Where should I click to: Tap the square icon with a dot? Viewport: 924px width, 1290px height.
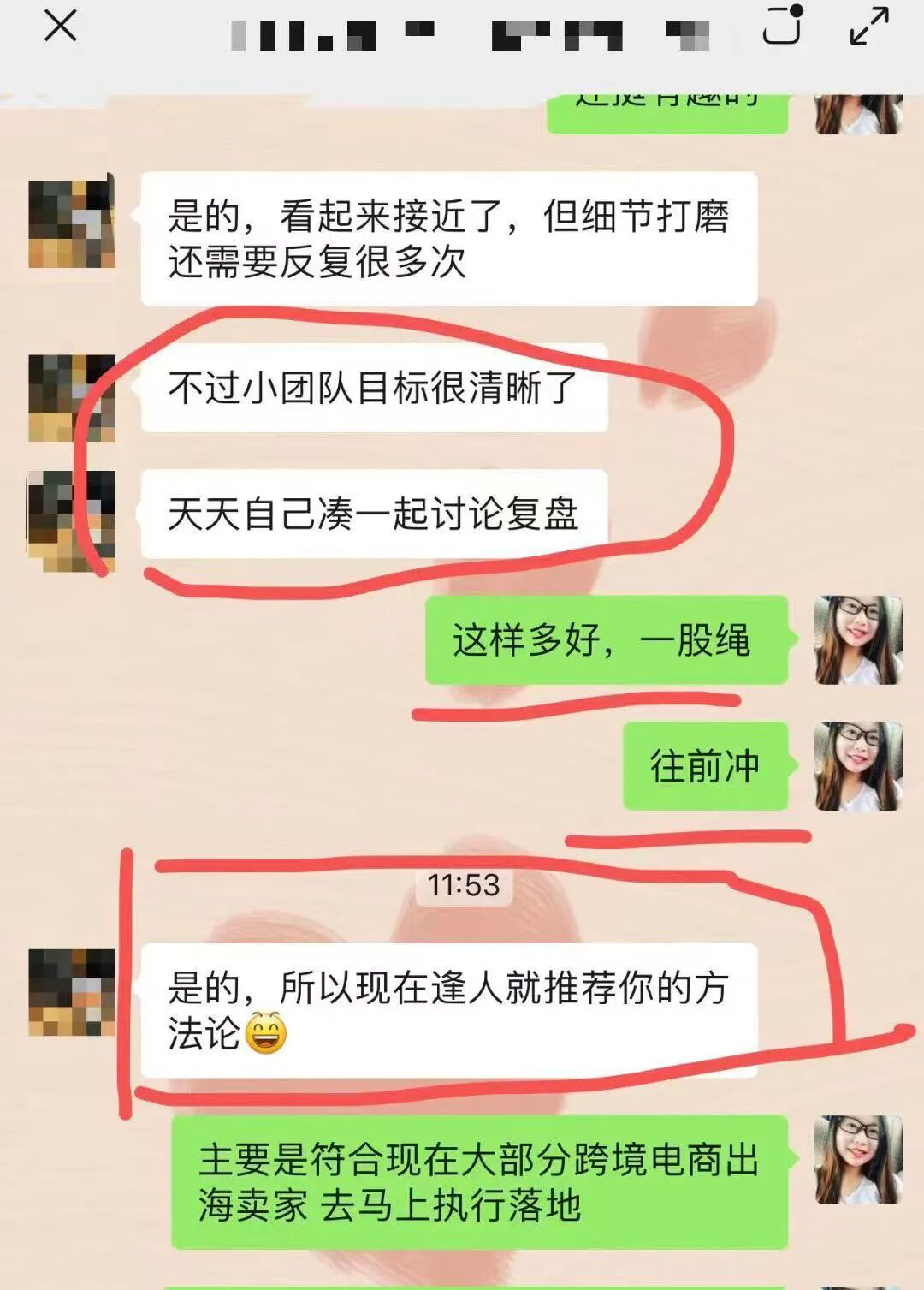[782, 25]
